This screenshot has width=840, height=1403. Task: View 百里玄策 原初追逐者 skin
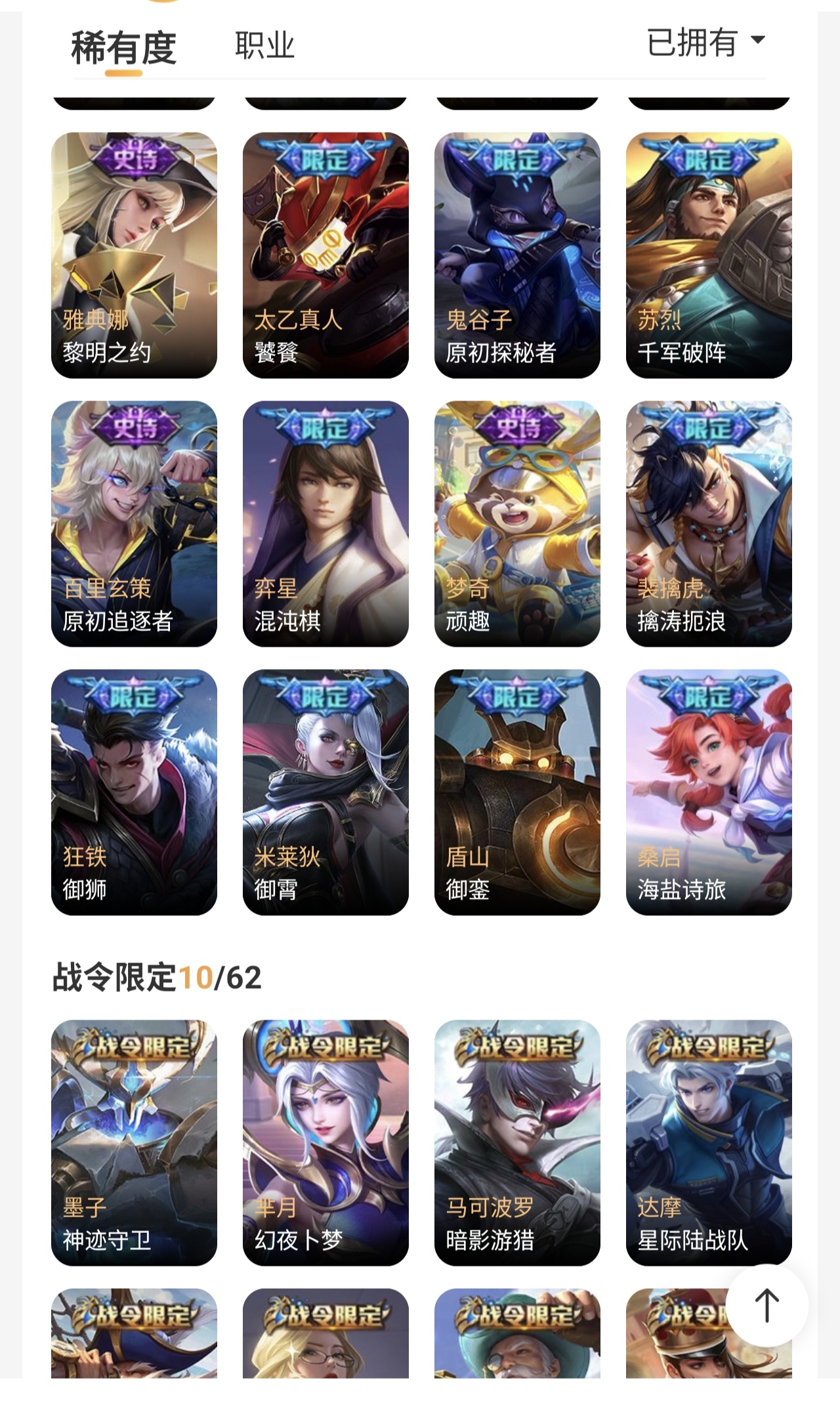pos(134,523)
